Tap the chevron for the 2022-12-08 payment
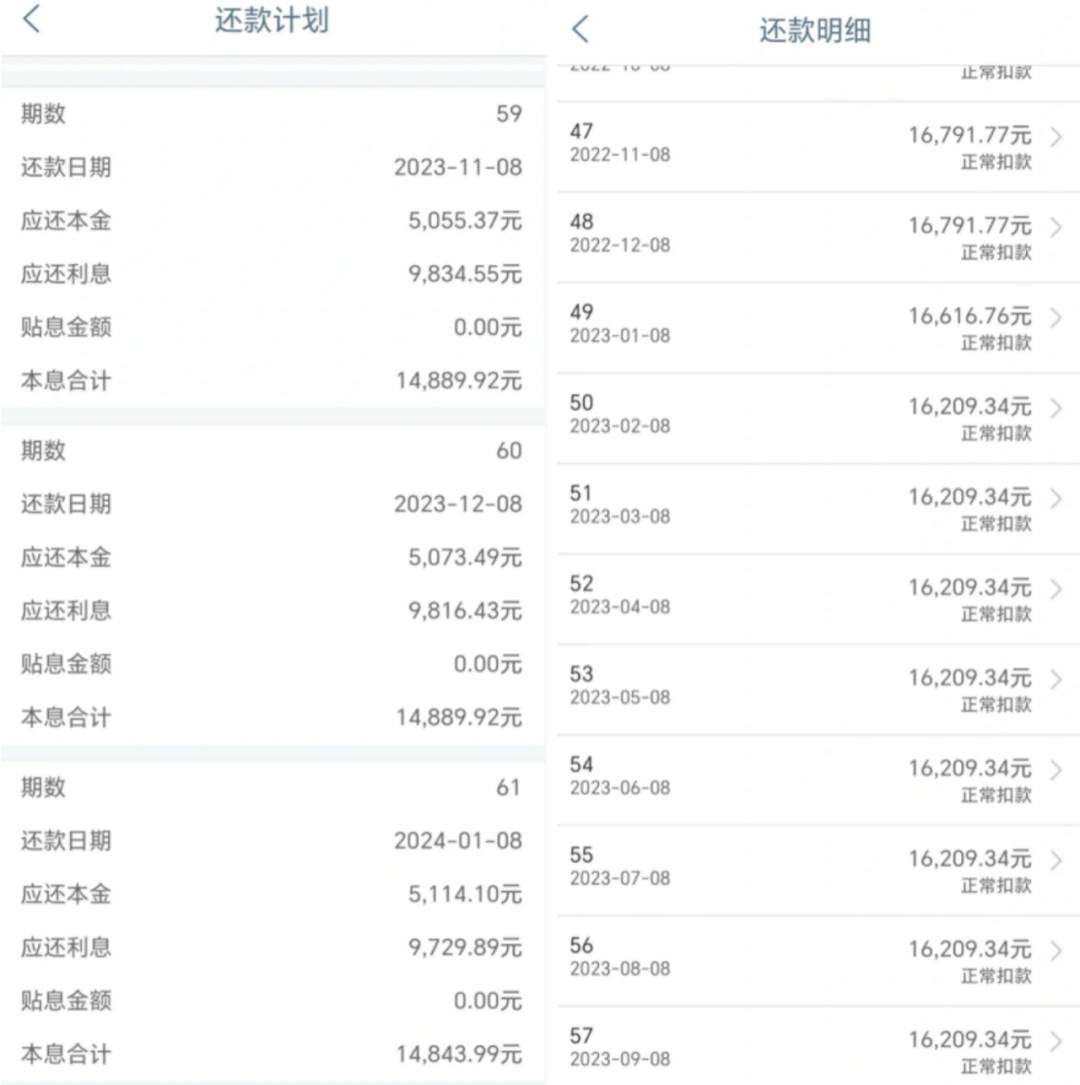The image size is (1080, 1085). (1058, 227)
